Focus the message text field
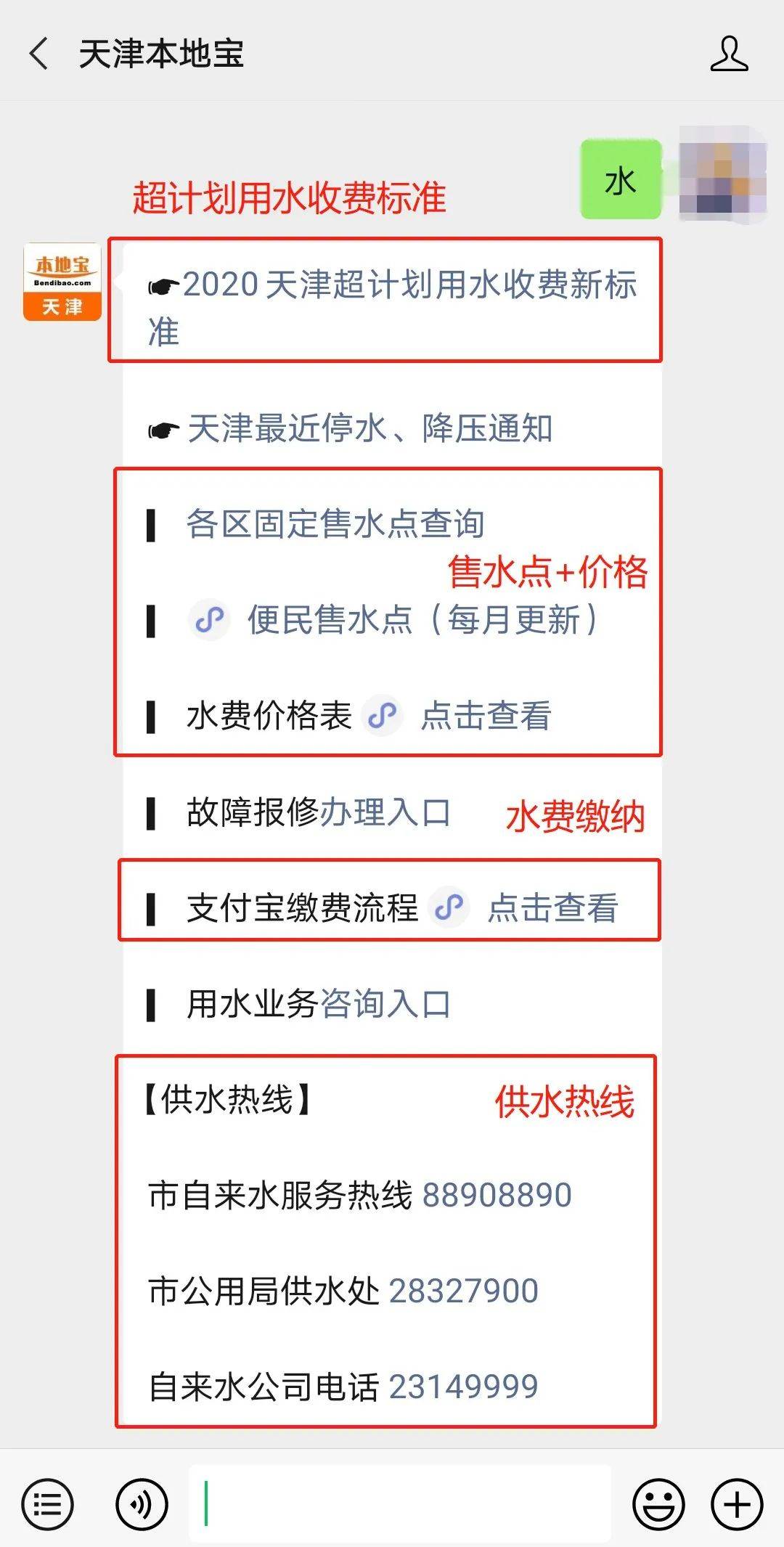The width and height of the screenshot is (784, 1547). point(399,1504)
